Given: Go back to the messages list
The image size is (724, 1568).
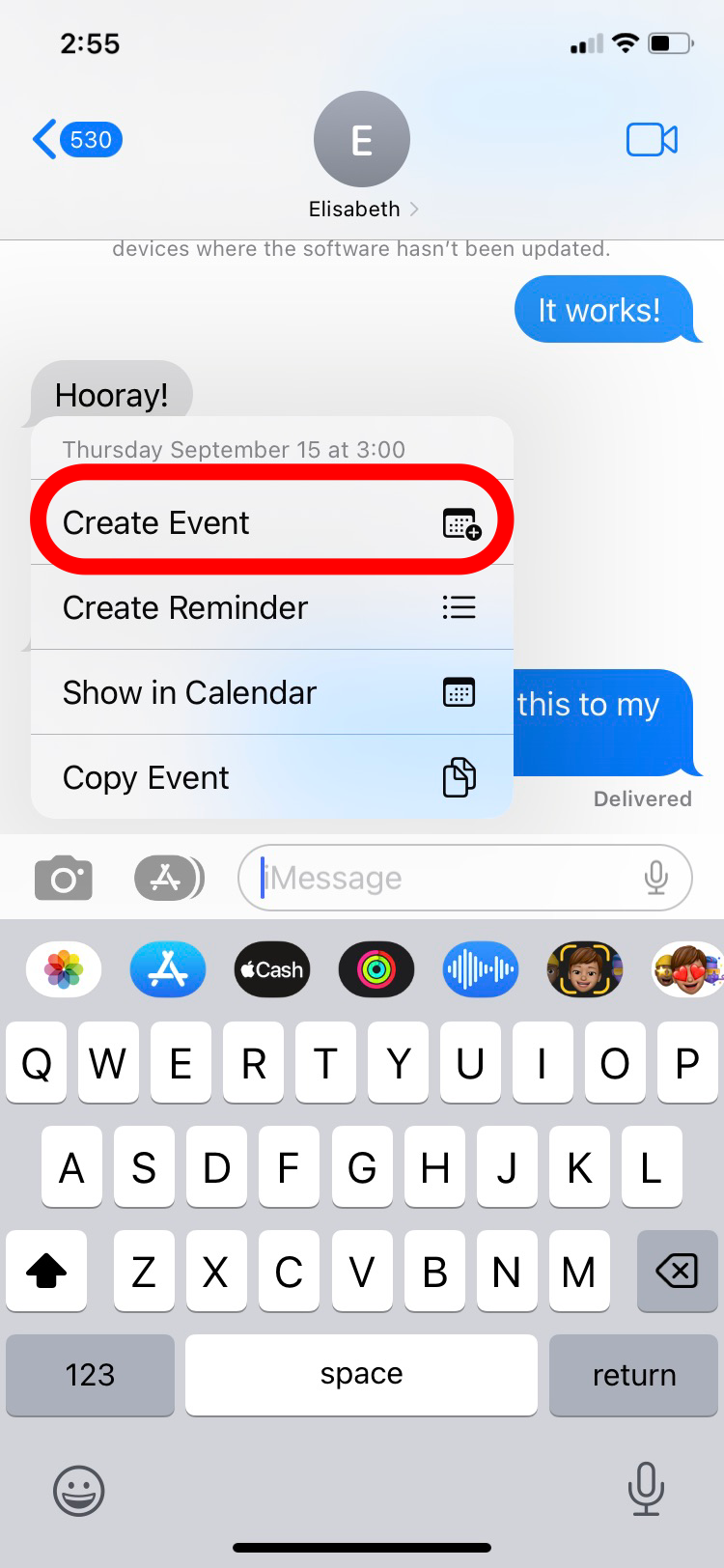Looking at the screenshot, I should pyautogui.click(x=75, y=140).
